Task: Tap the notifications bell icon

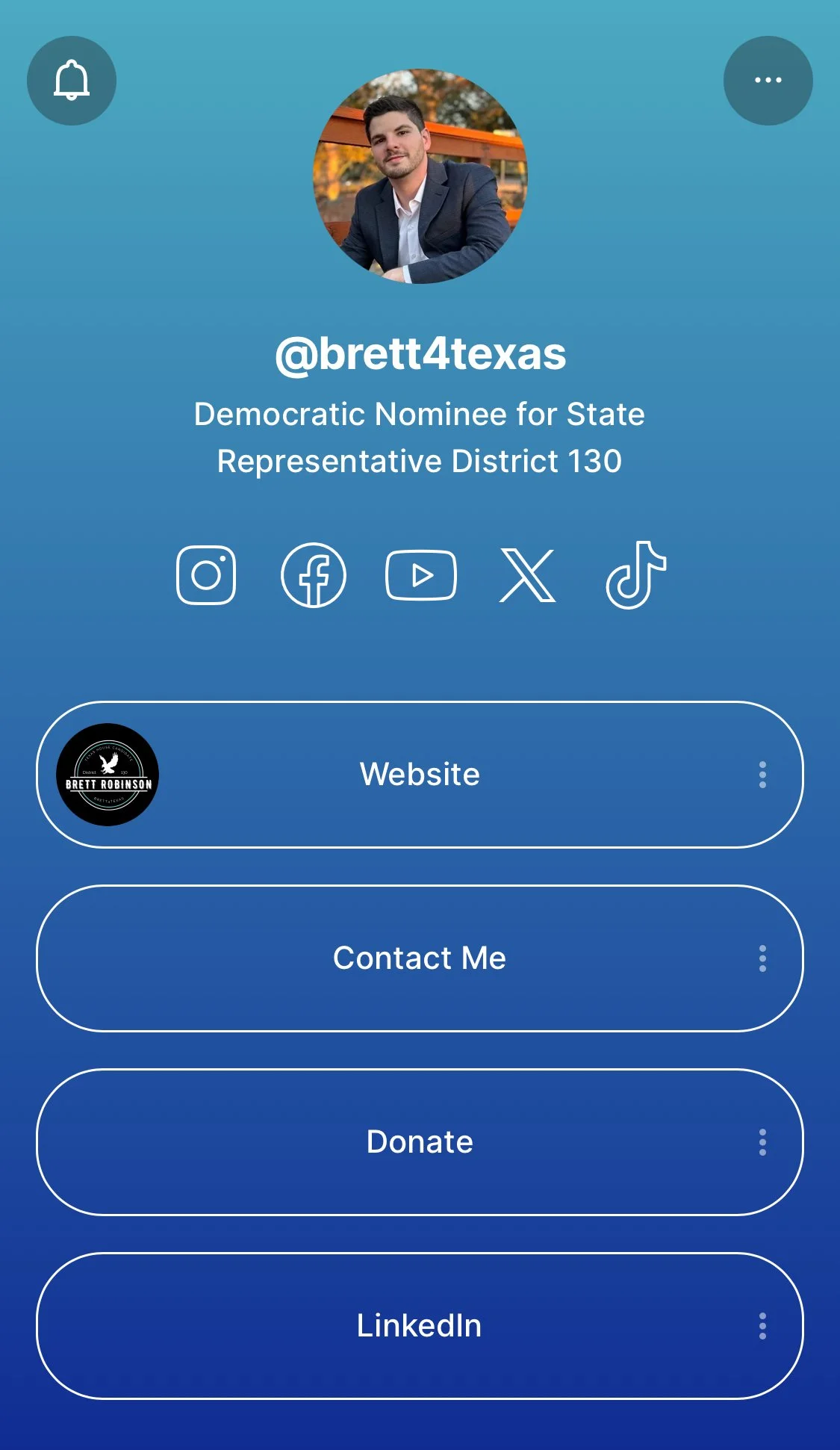Action: 72,81
